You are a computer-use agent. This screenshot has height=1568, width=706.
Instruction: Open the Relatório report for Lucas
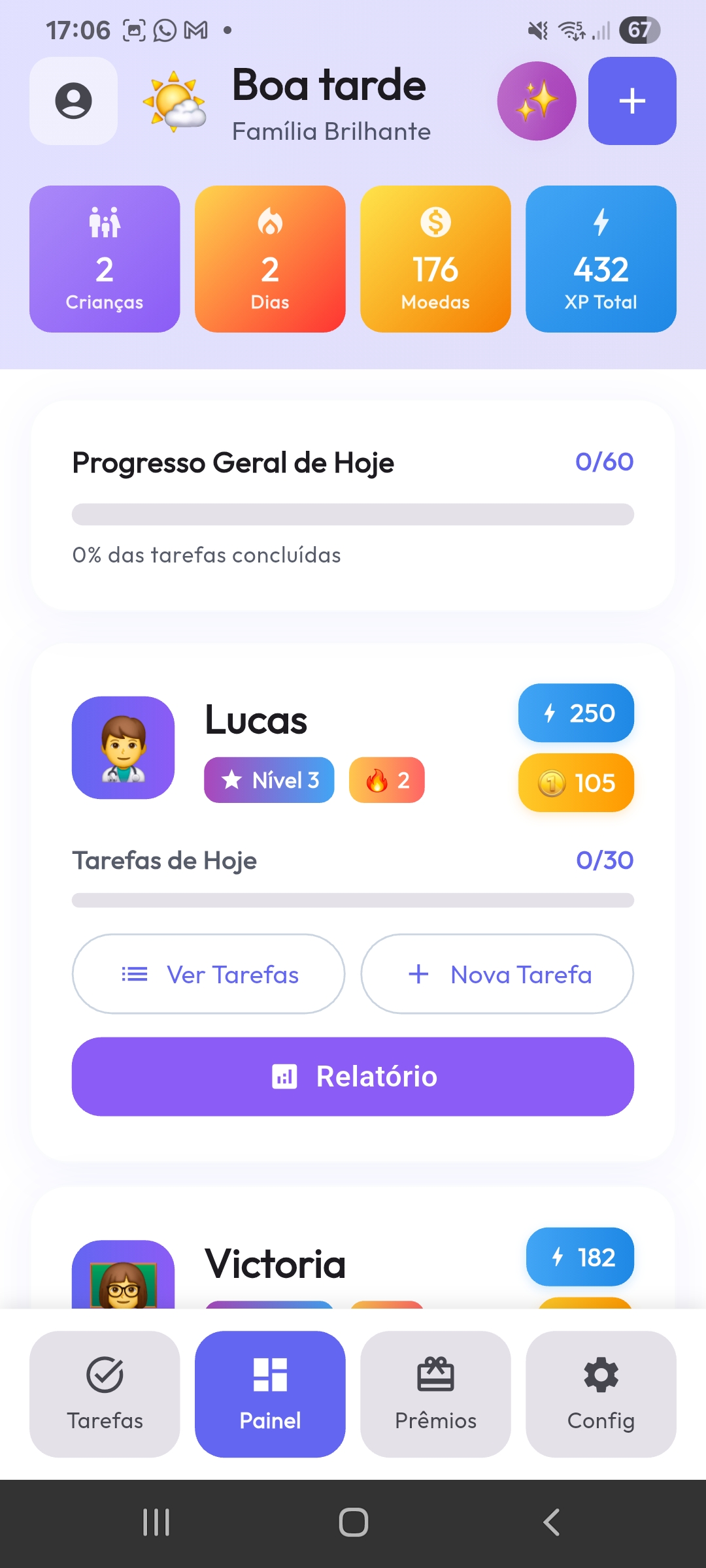pos(352,1076)
